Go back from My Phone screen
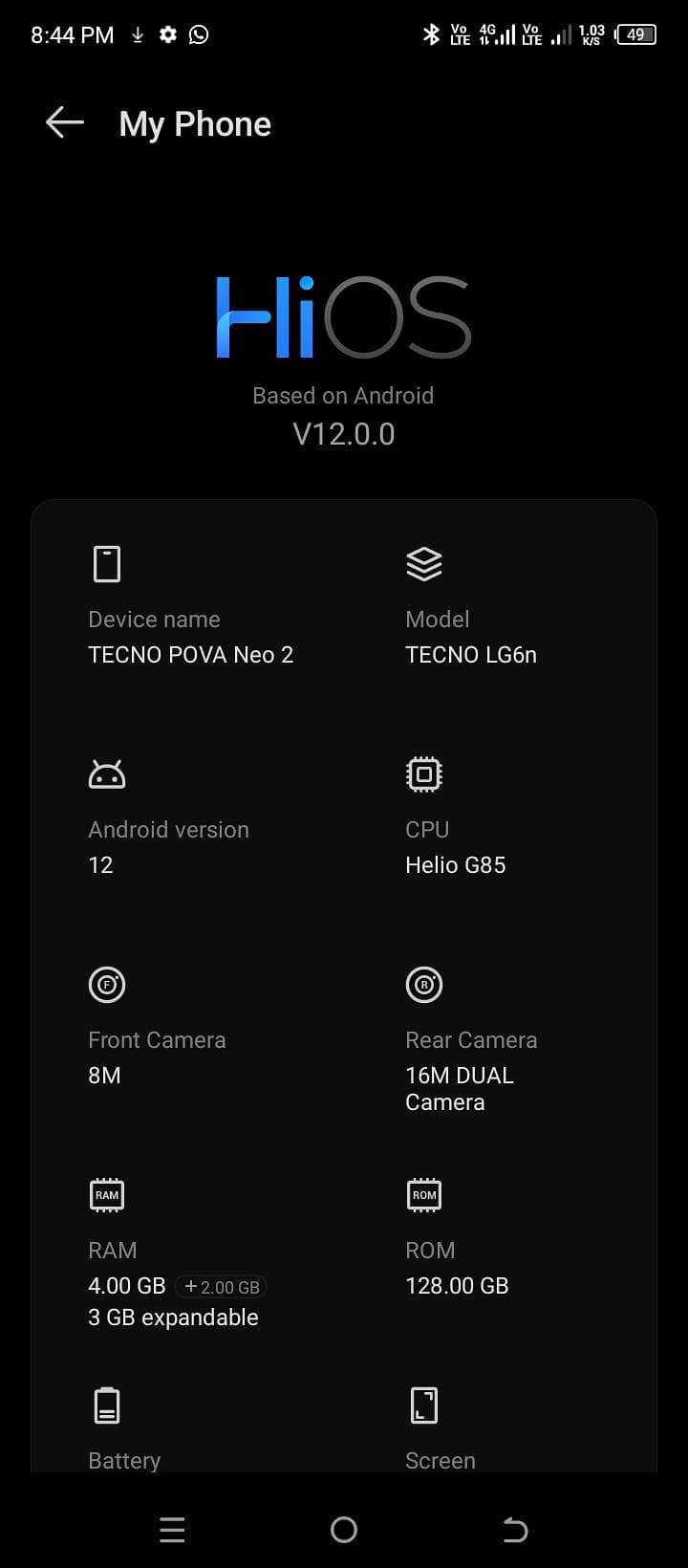The image size is (688, 1568). (65, 123)
